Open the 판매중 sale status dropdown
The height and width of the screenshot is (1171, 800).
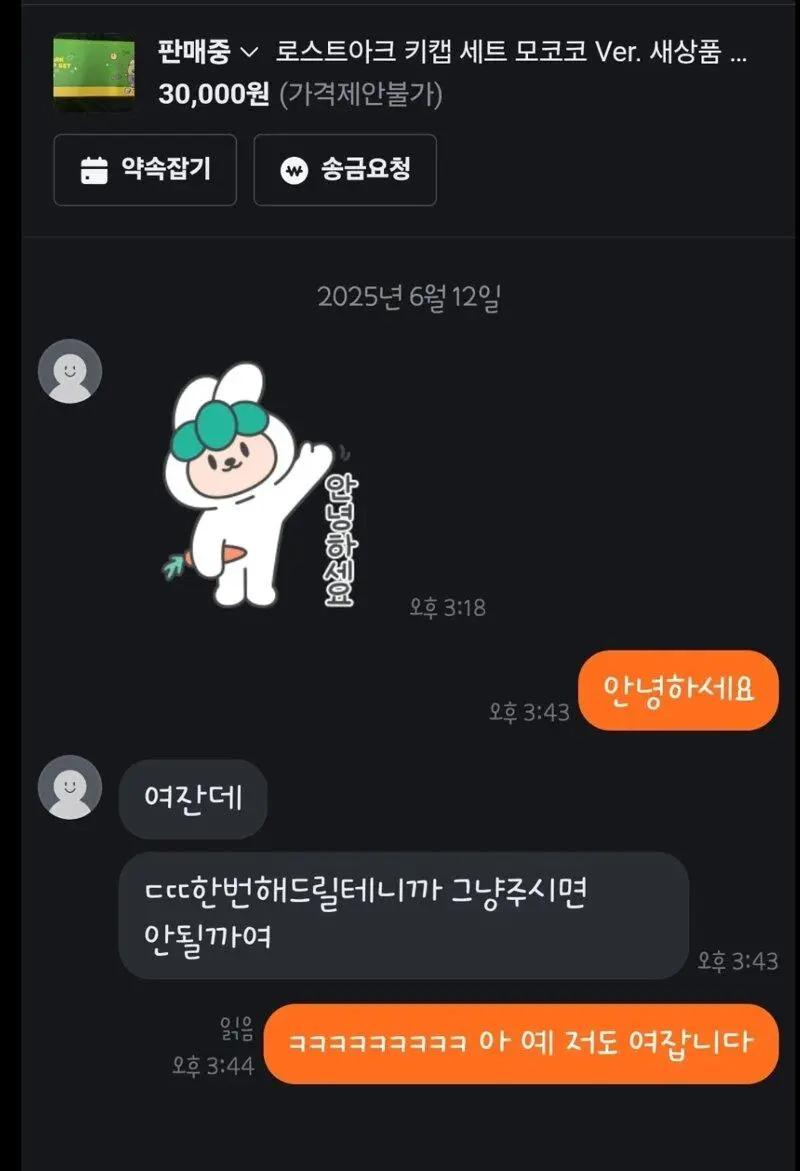point(208,52)
